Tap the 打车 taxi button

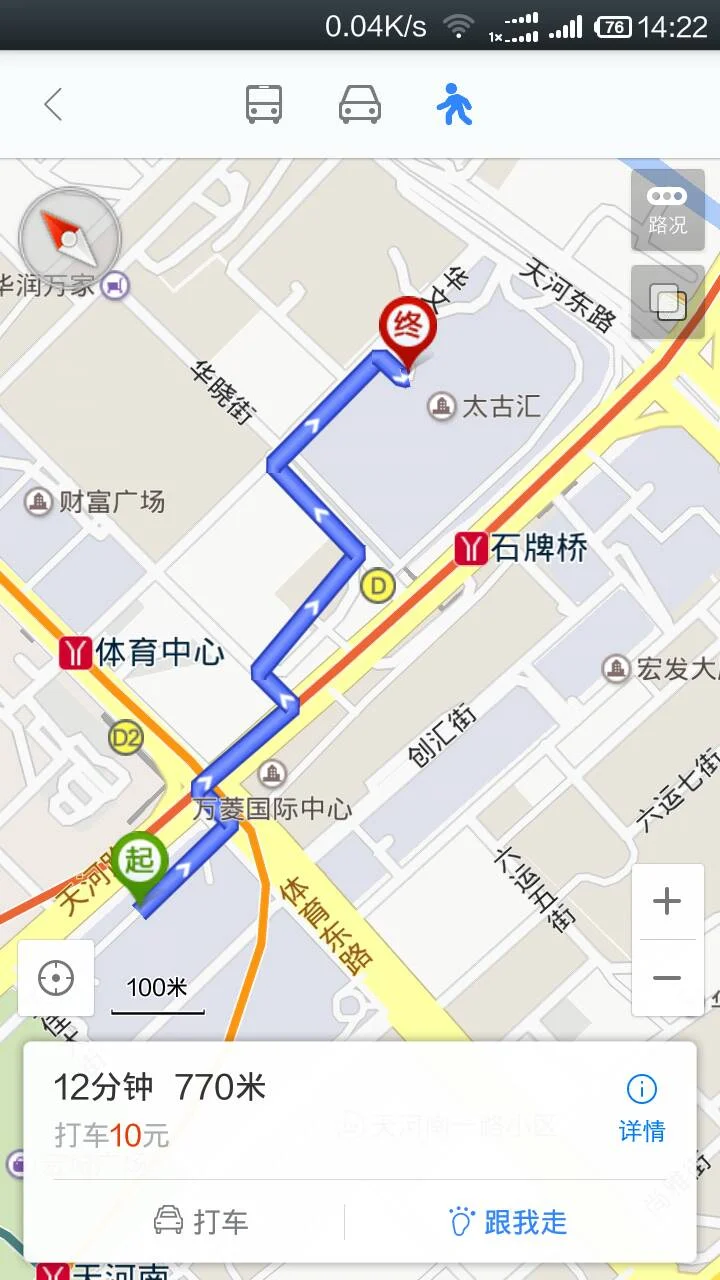[202, 1222]
